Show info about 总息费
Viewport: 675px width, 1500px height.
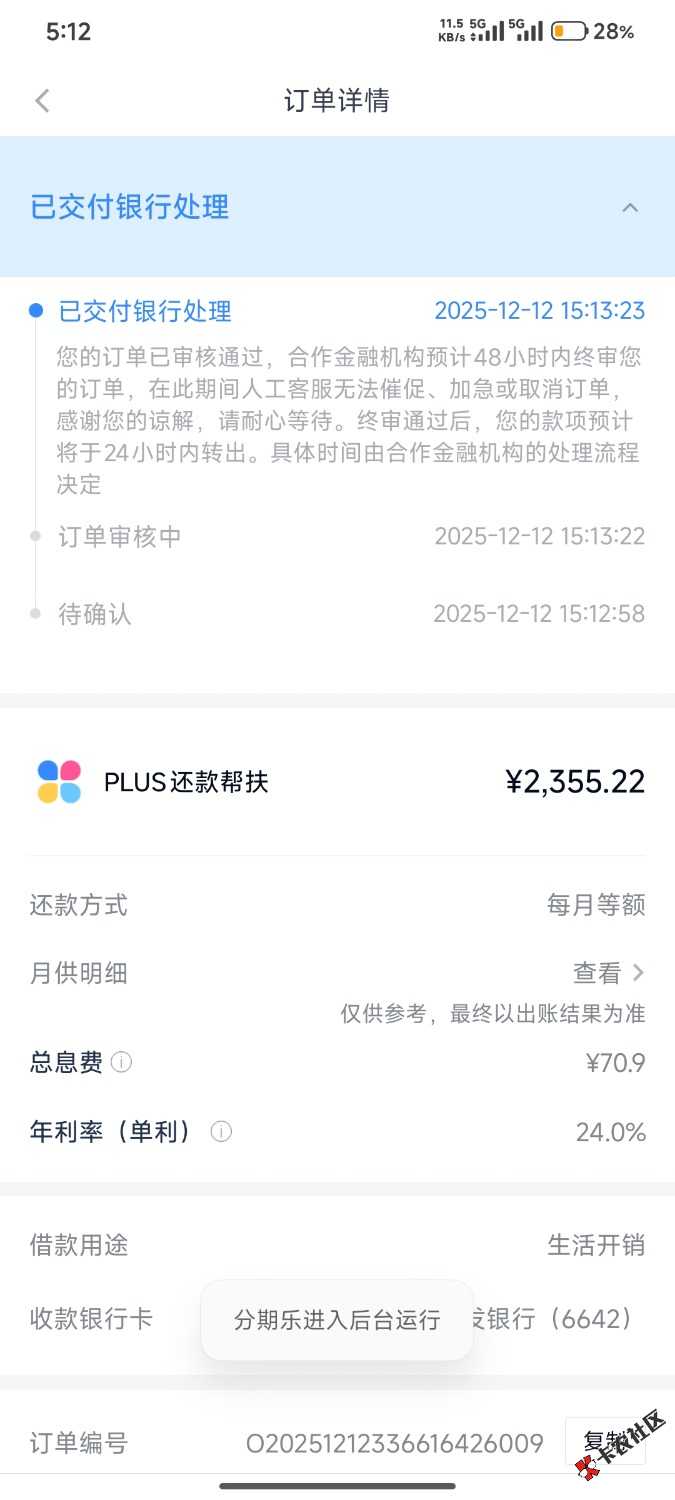pyautogui.click(x=121, y=1063)
